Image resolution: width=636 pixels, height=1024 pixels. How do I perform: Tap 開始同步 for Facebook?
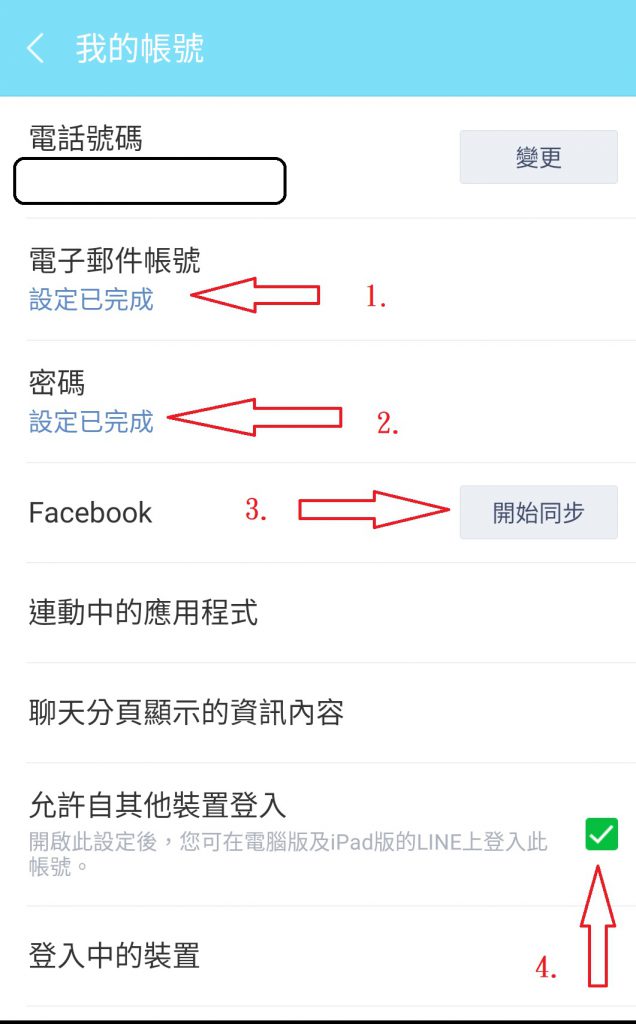click(x=538, y=512)
